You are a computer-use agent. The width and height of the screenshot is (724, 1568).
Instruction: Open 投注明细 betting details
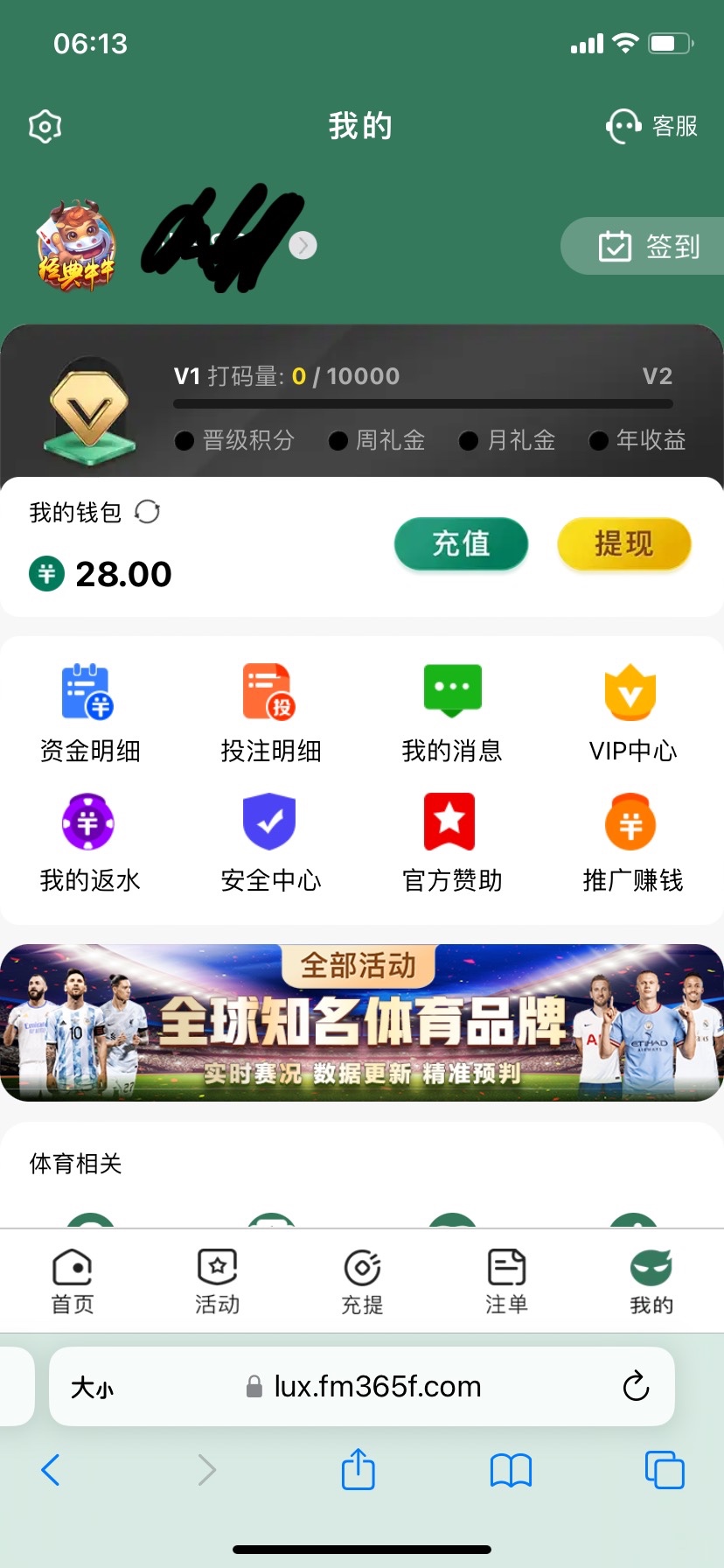click(x=270, y=712)
